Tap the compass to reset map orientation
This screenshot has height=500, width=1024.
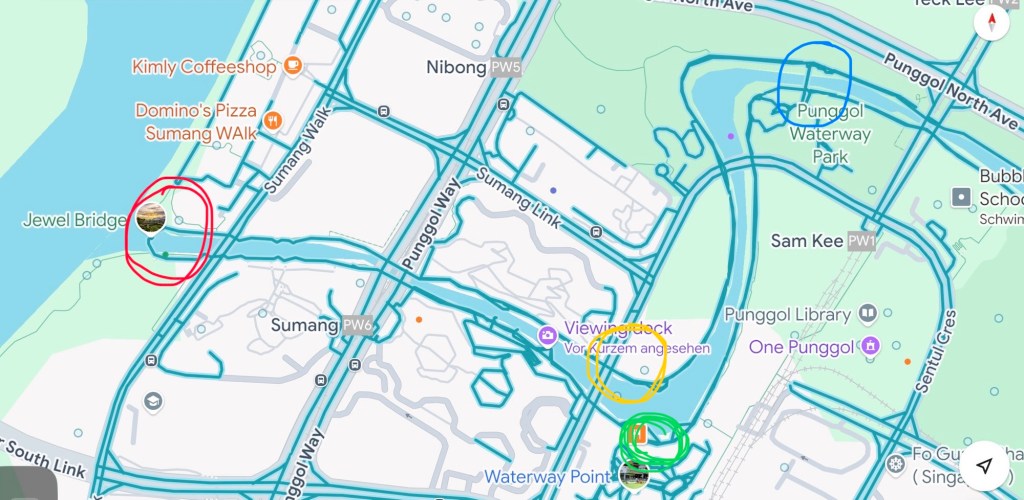pyautogui.click(x=992, y=23)
